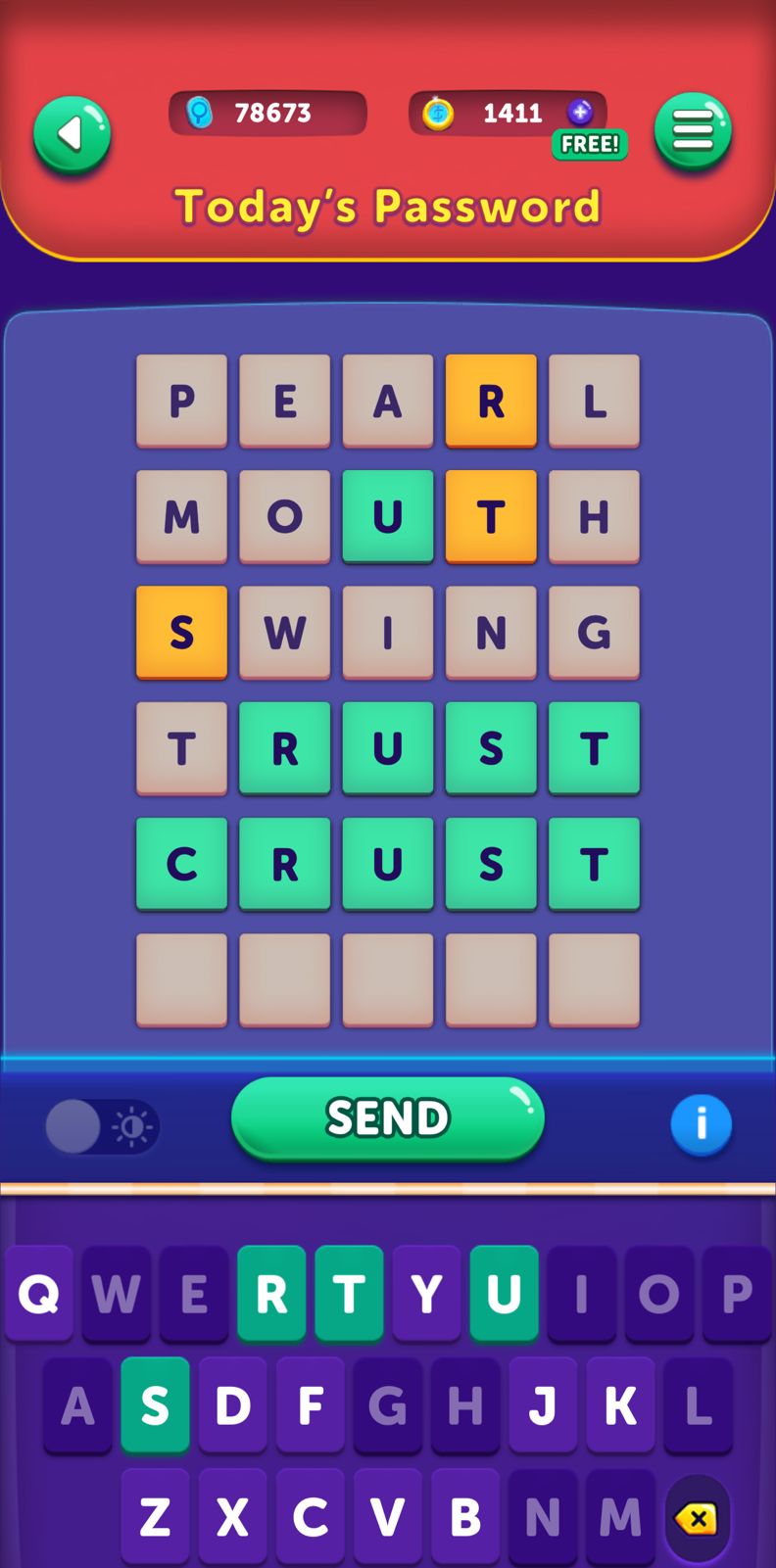This screenshot has height=1568, width=776.
Task: Tap the X key
Action: click(232, 1517)
